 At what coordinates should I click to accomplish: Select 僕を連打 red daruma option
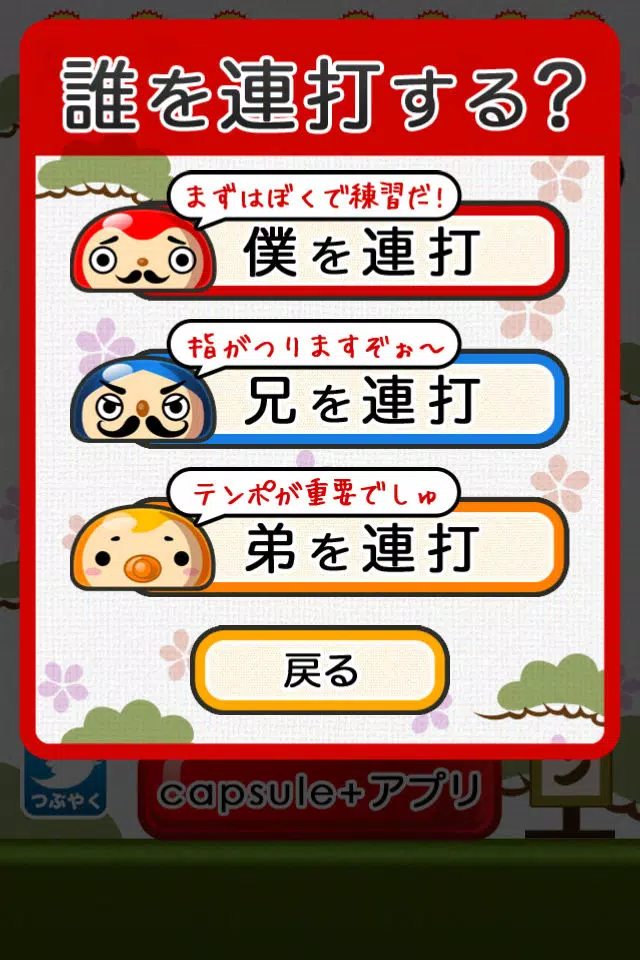[360, 252]
